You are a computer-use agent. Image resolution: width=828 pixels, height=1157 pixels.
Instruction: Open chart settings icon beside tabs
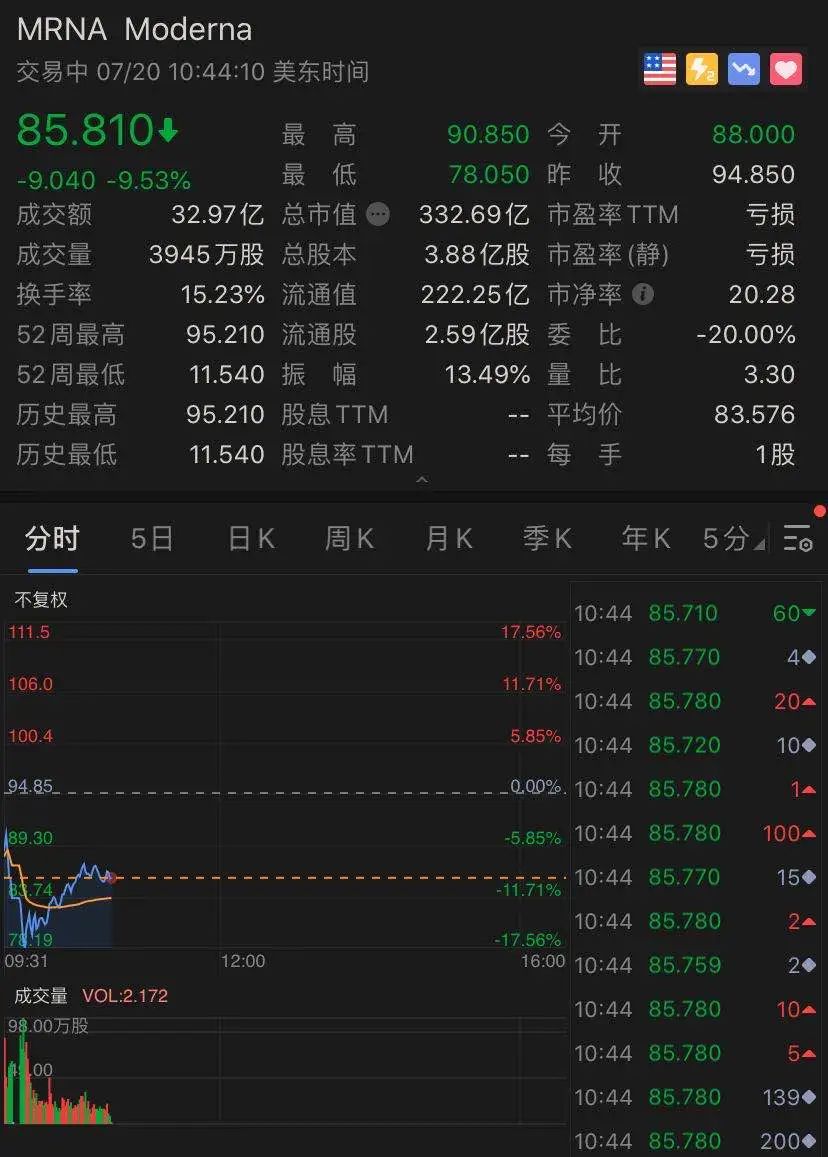click(797, 538)
